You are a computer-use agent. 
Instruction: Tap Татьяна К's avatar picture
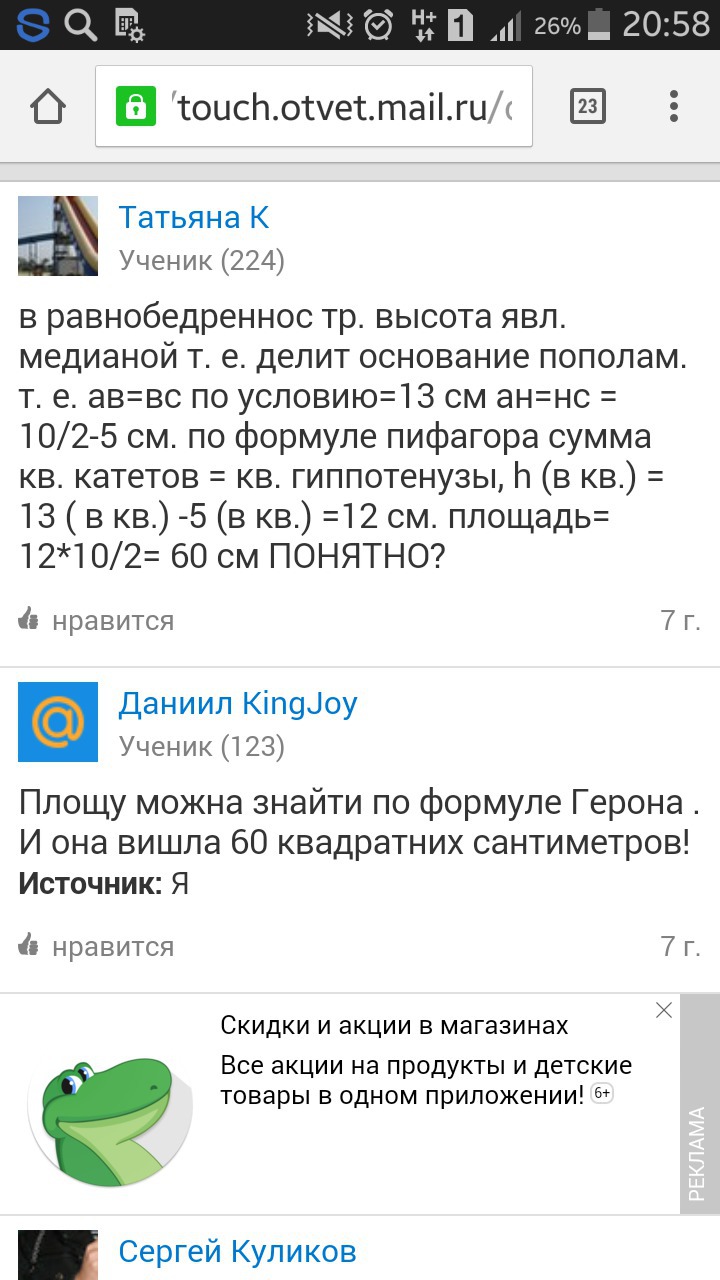pos(58,235)
